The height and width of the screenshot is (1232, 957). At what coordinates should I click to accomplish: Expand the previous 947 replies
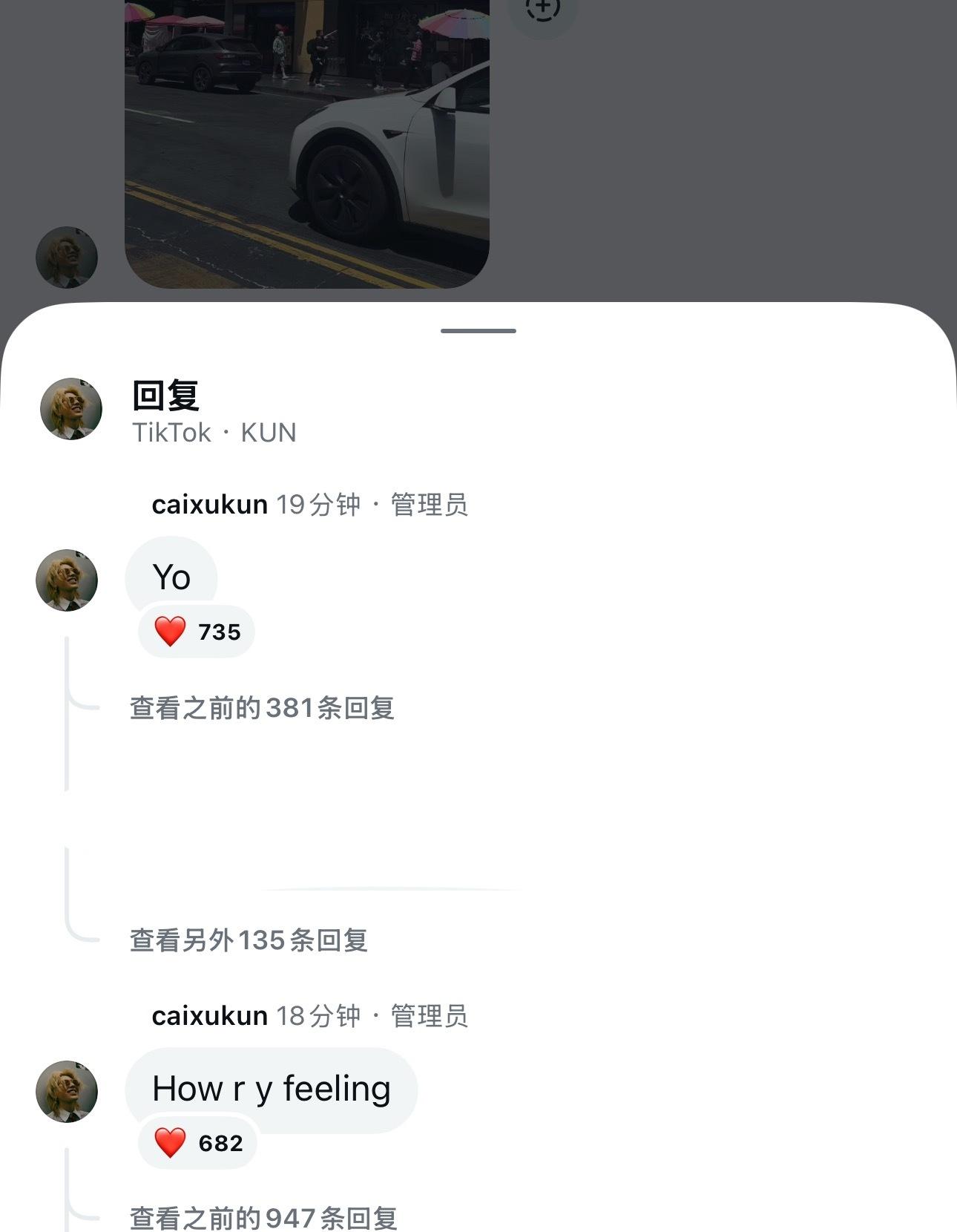click(x=263, y=1217)
